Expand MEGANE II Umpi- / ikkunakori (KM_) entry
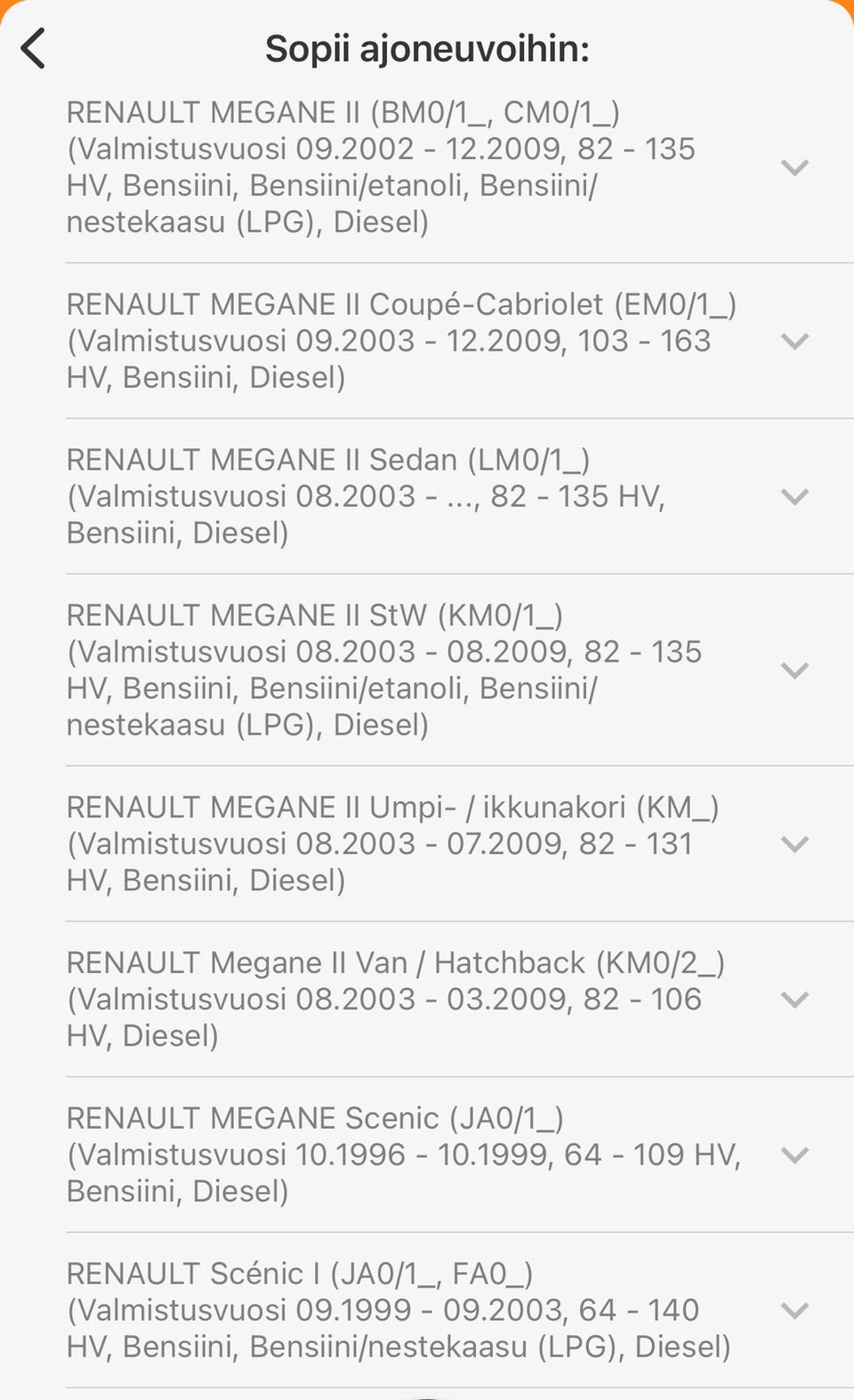Image resolution: width=854 pixels, height=1400 pixels. pos(794,843)
